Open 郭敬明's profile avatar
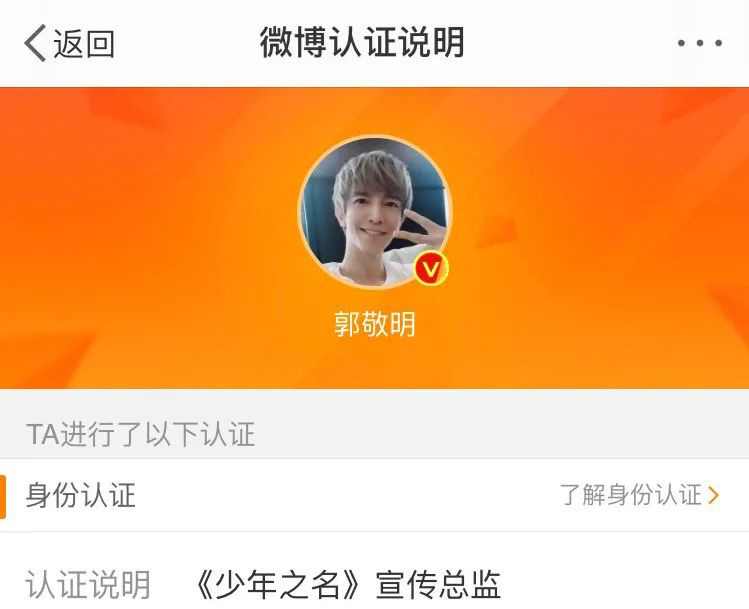Image resolution: width=749 pixels, height=609 pixels. coord(374,212)
